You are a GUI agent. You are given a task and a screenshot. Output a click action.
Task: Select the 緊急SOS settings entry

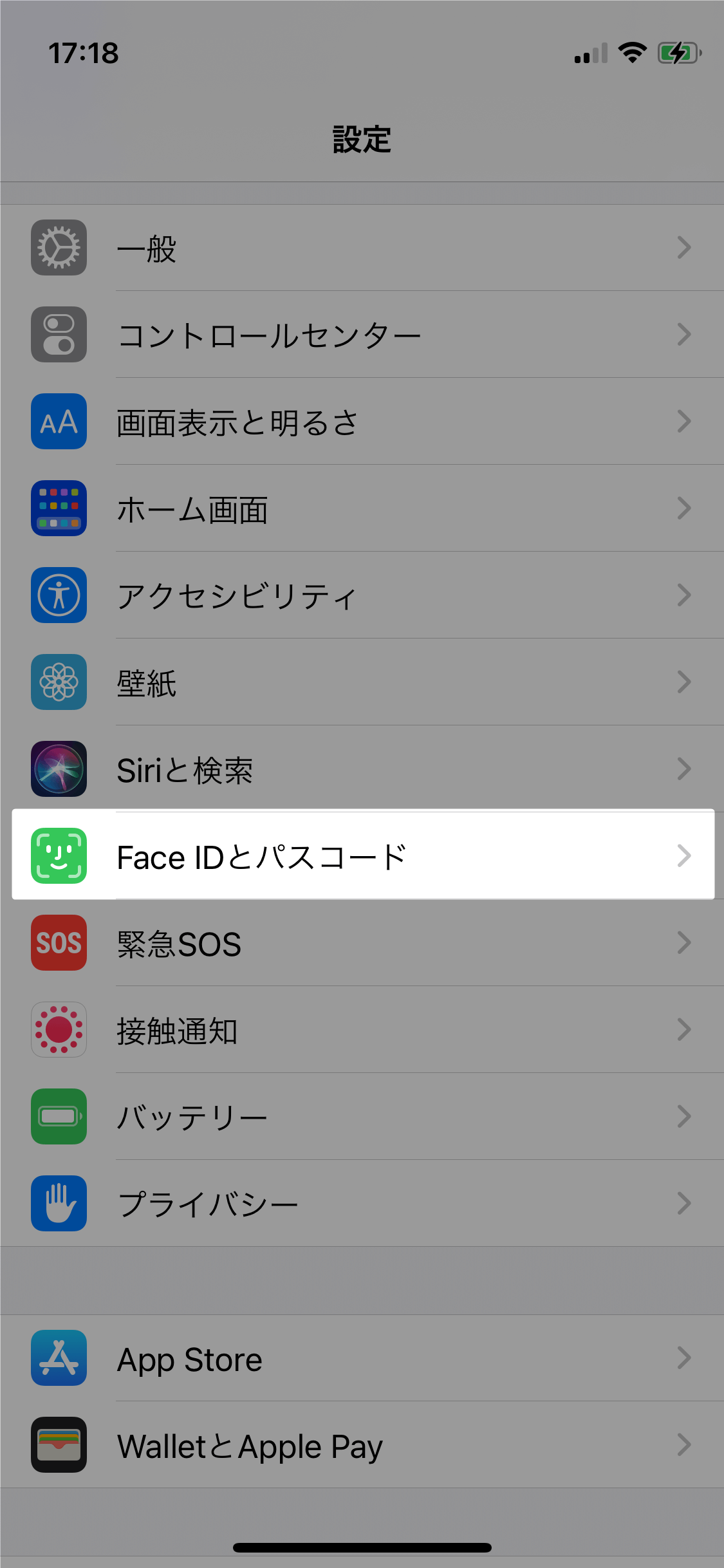tap(360, 944)
